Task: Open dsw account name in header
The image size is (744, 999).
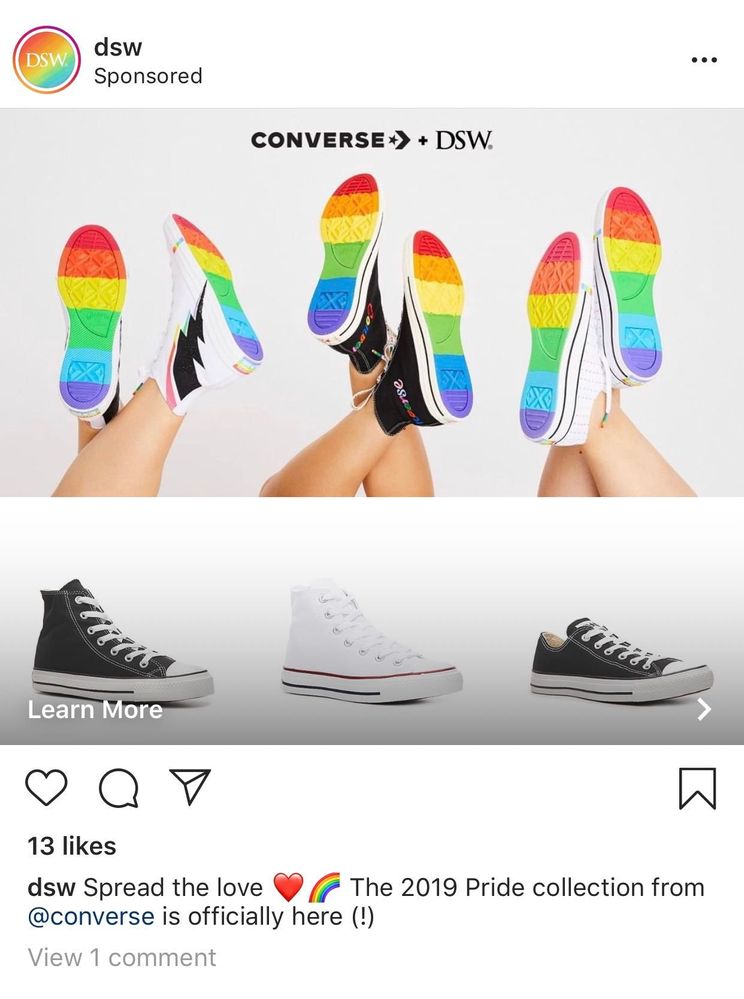Action: tap(117, 46)
